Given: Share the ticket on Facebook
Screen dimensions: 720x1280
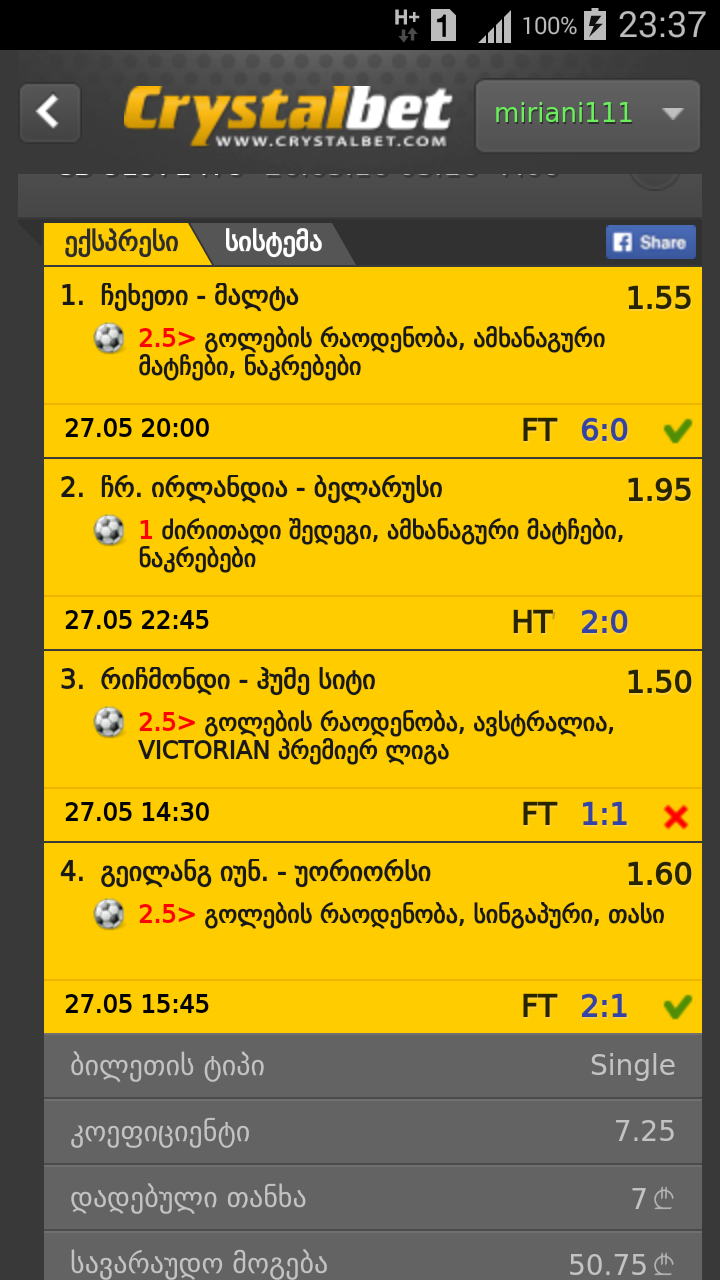Looking at the screenshot, I should pos(650,242).
